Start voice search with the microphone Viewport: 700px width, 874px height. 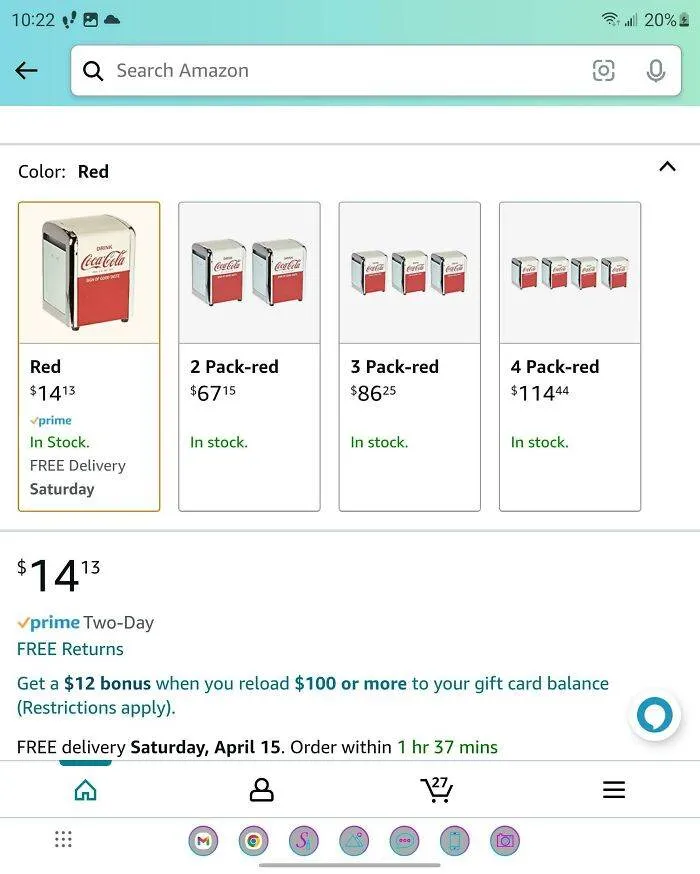pos(655,71)
